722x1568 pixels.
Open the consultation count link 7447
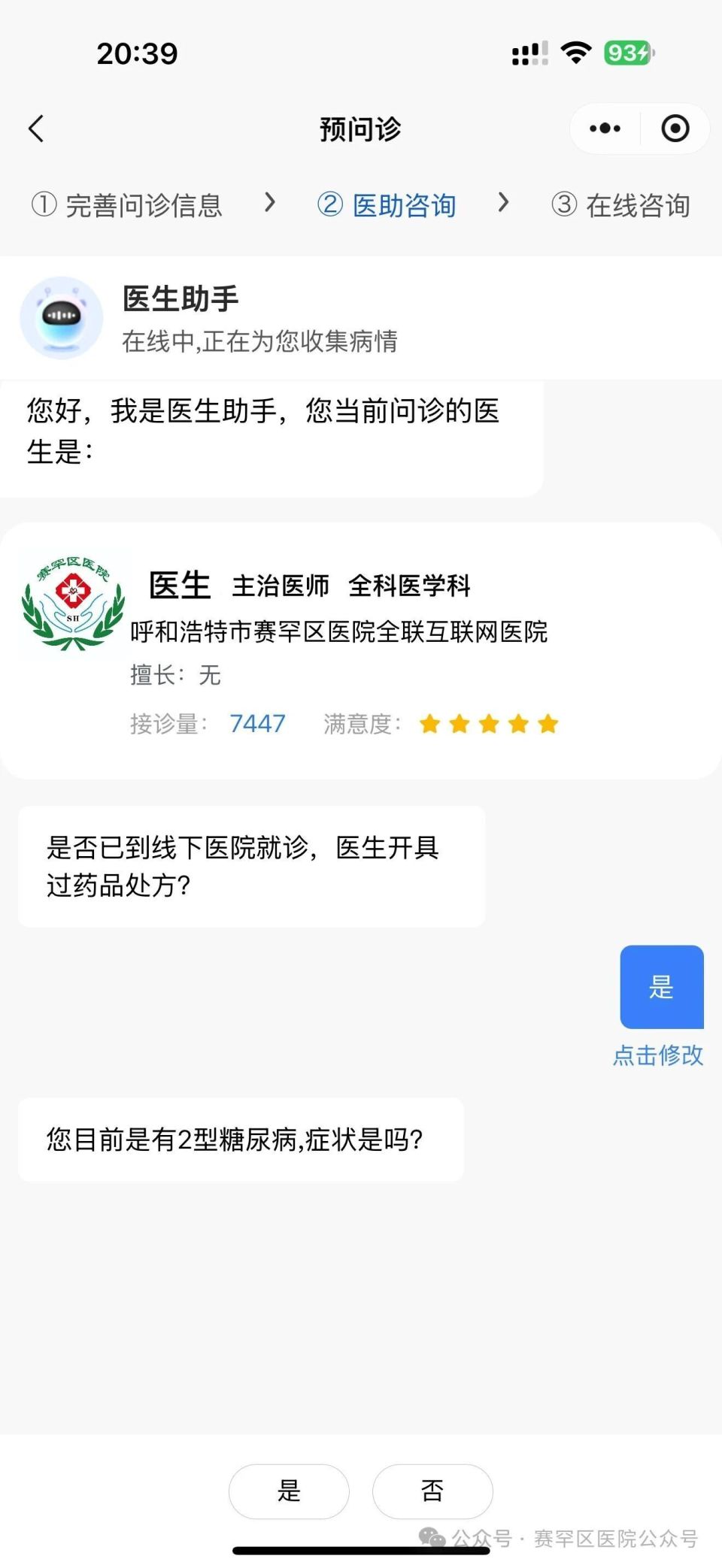tap(258, 723)
